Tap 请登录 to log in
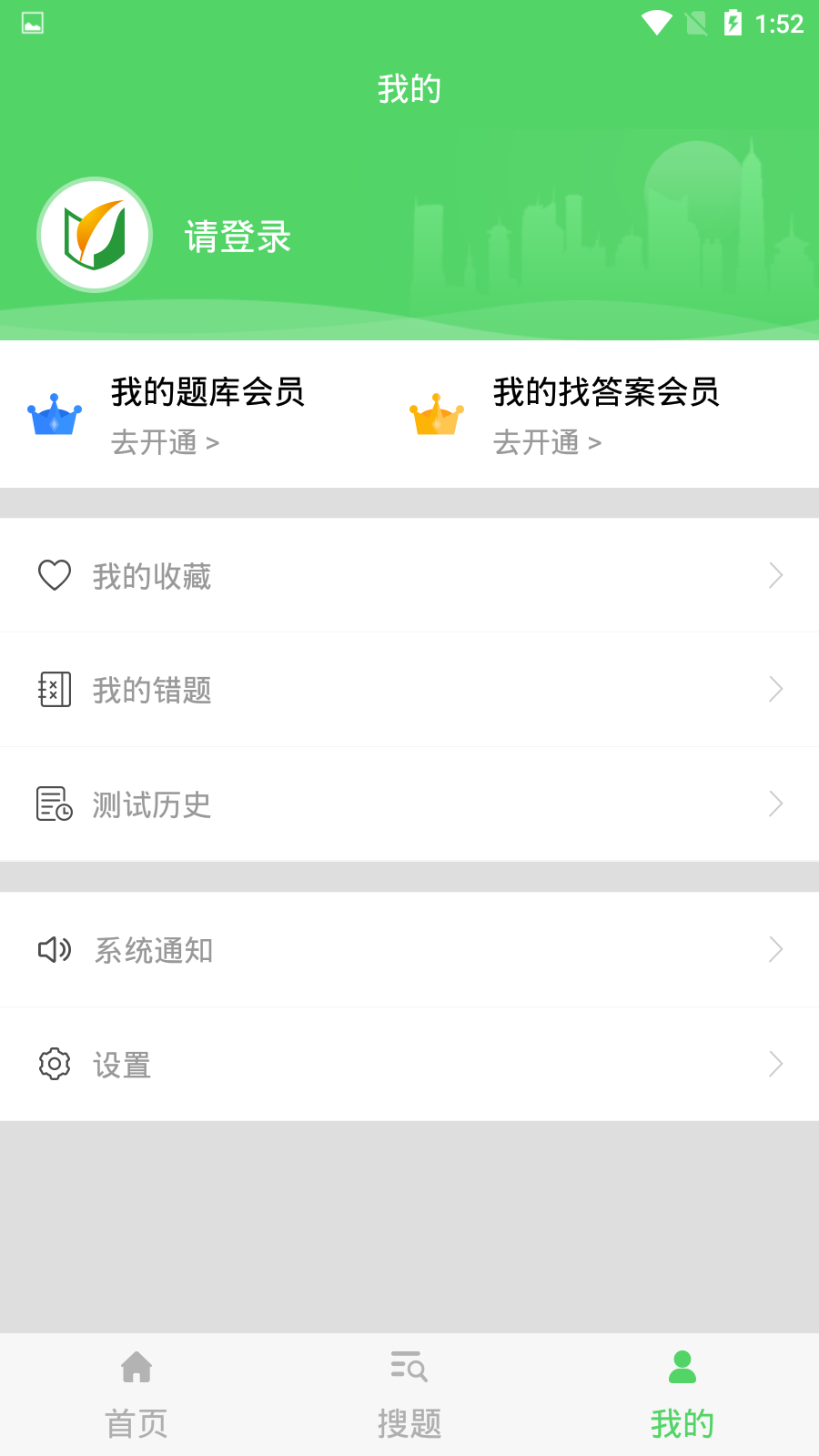This screenshot has height=1456, width=819. click(x=238, y=237)
